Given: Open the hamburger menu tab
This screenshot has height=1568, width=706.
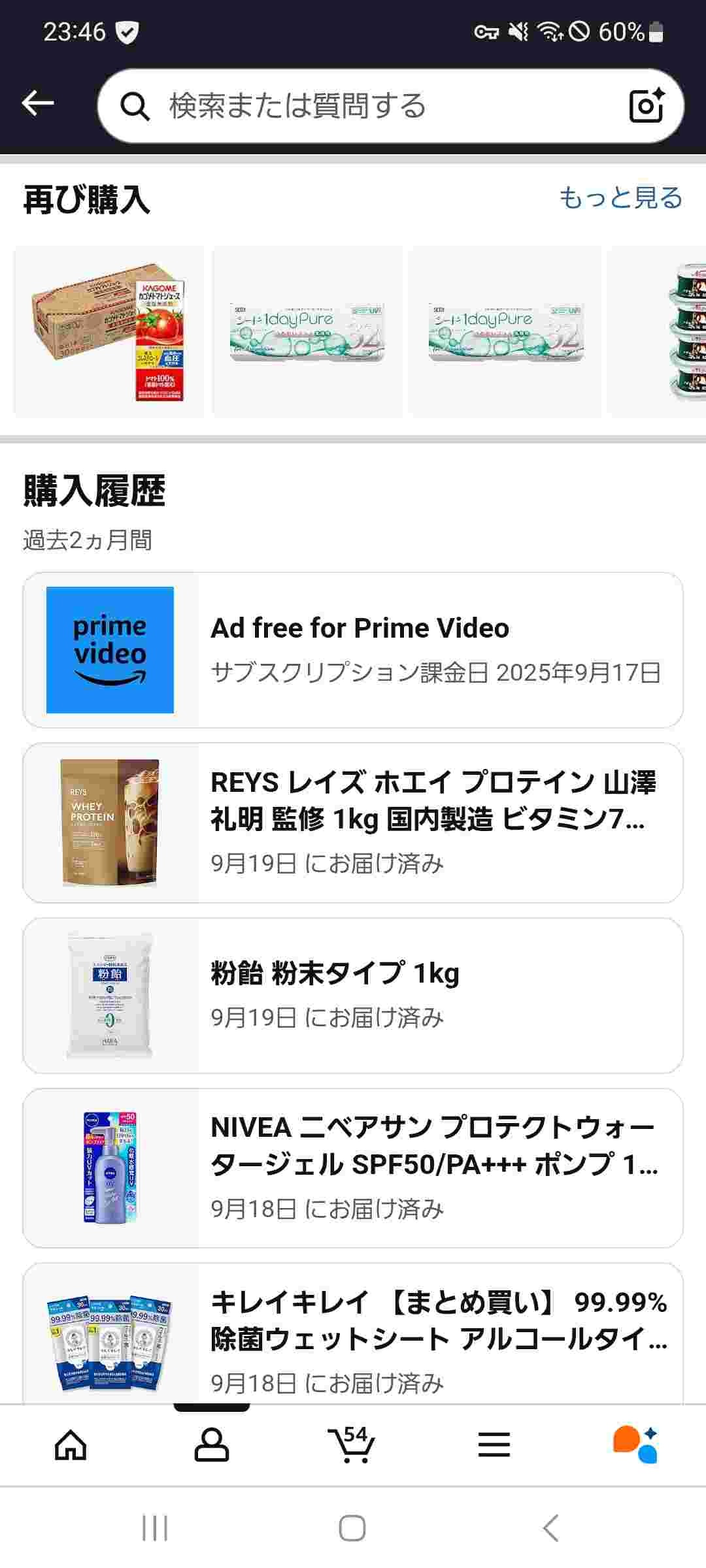Looking at the screenshot, I should (x=494, y=1445).
